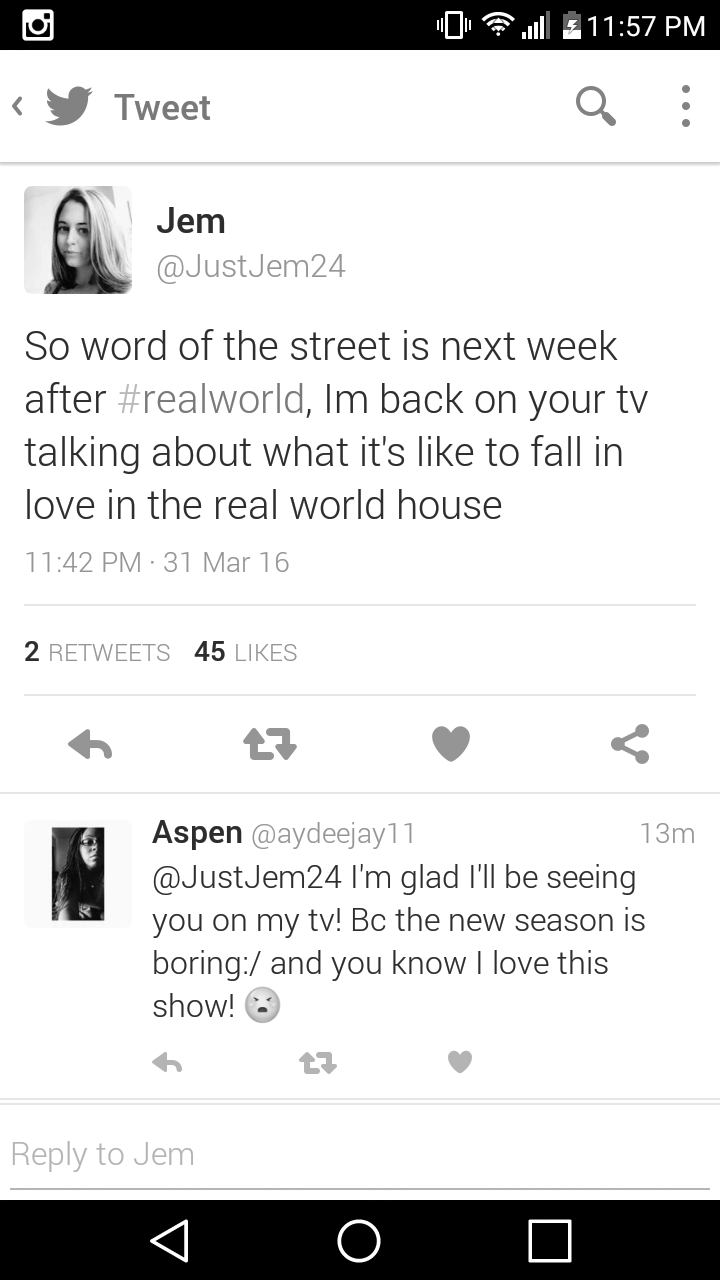Reply to Aspen's comment
The height and width of the screenshot is (1280, 720).
pos(167,1062)
